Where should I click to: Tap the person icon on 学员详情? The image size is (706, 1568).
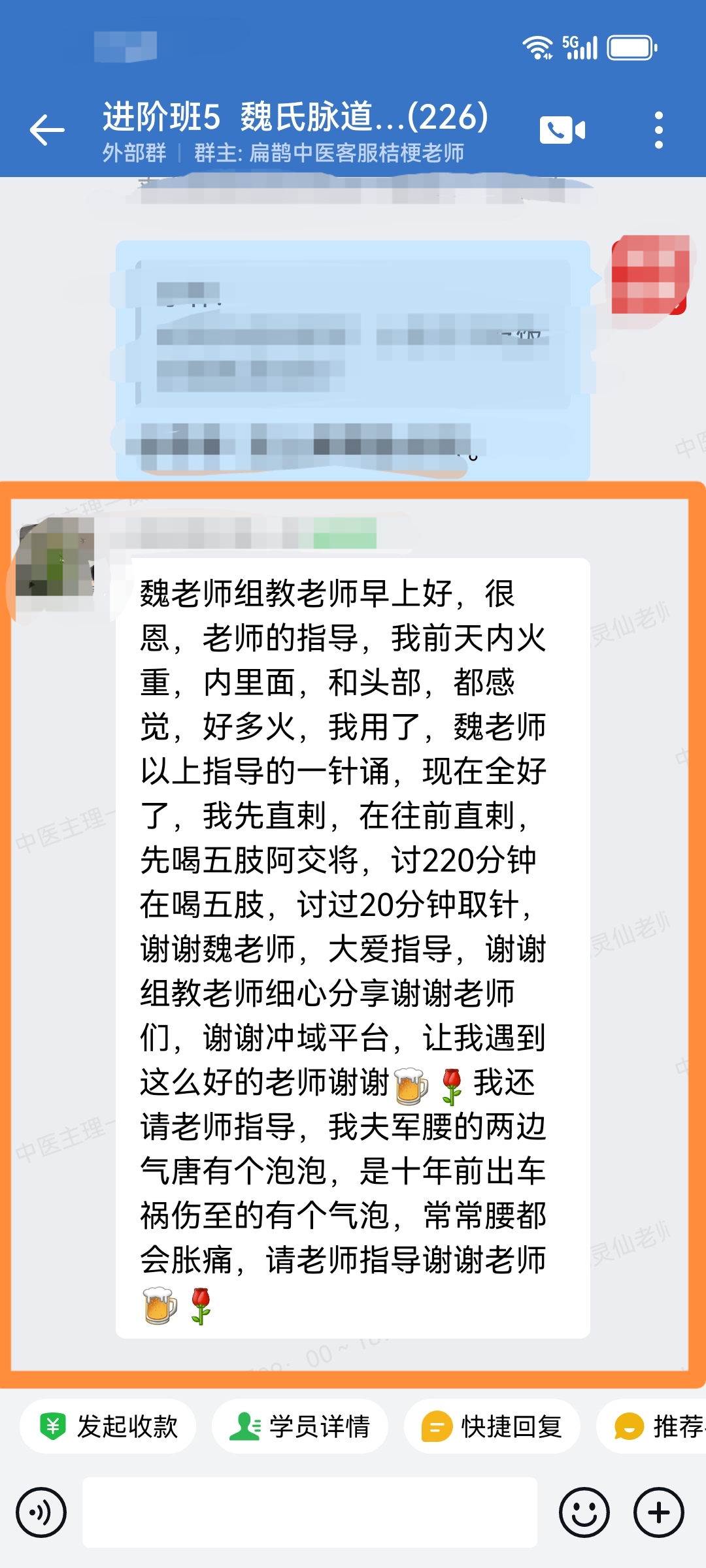coord(246,1427)
